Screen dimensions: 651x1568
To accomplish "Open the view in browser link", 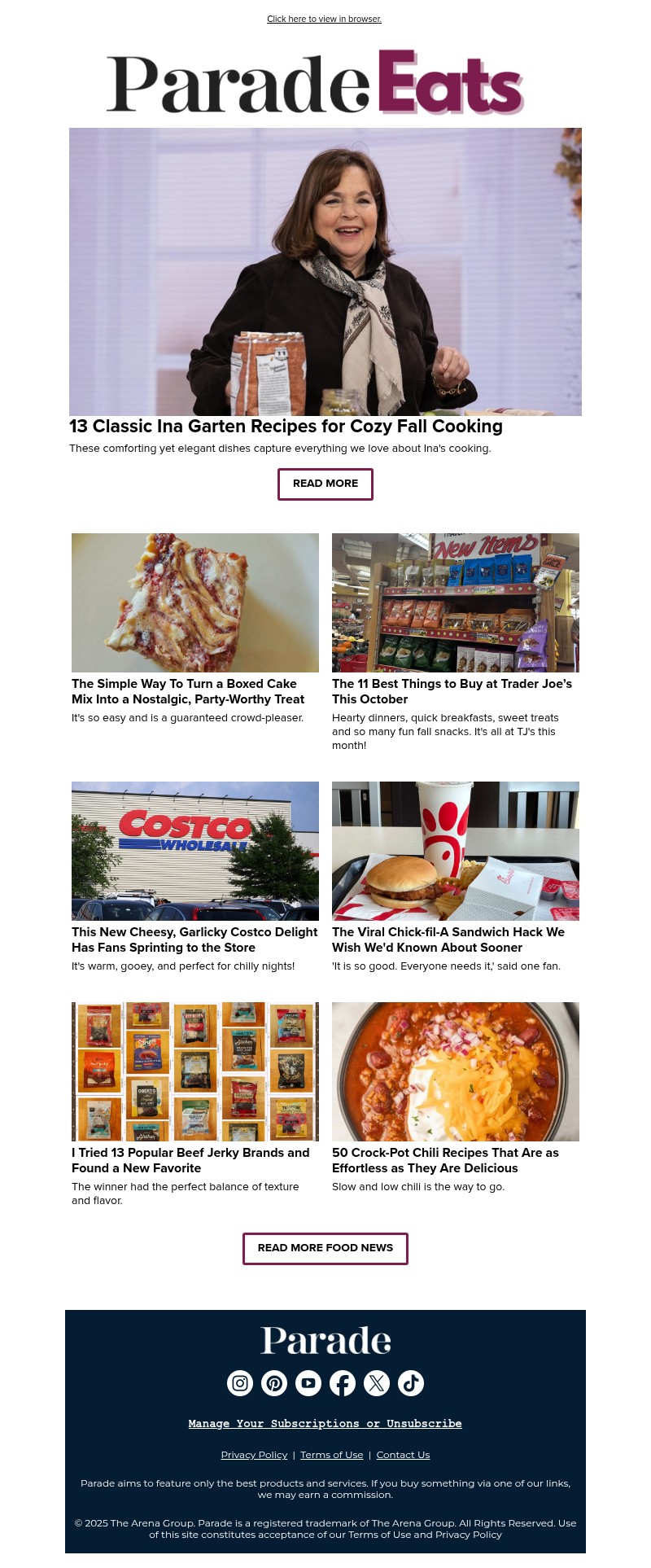I will coord(324,19).
